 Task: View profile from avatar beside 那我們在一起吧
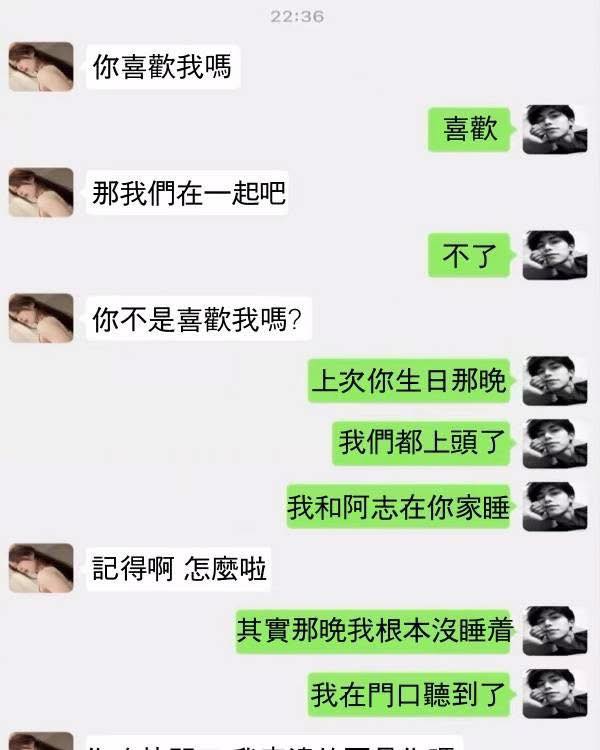click(41, 192)
